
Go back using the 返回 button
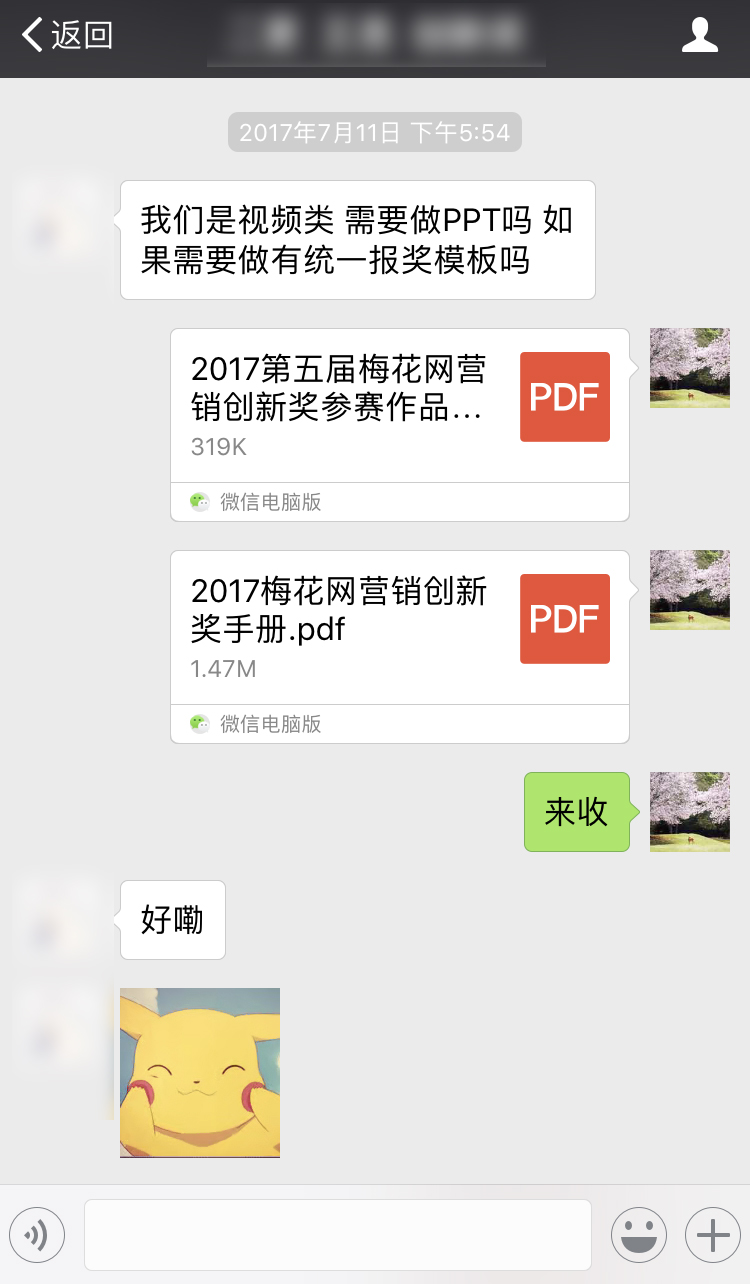[x=68, y=36]
